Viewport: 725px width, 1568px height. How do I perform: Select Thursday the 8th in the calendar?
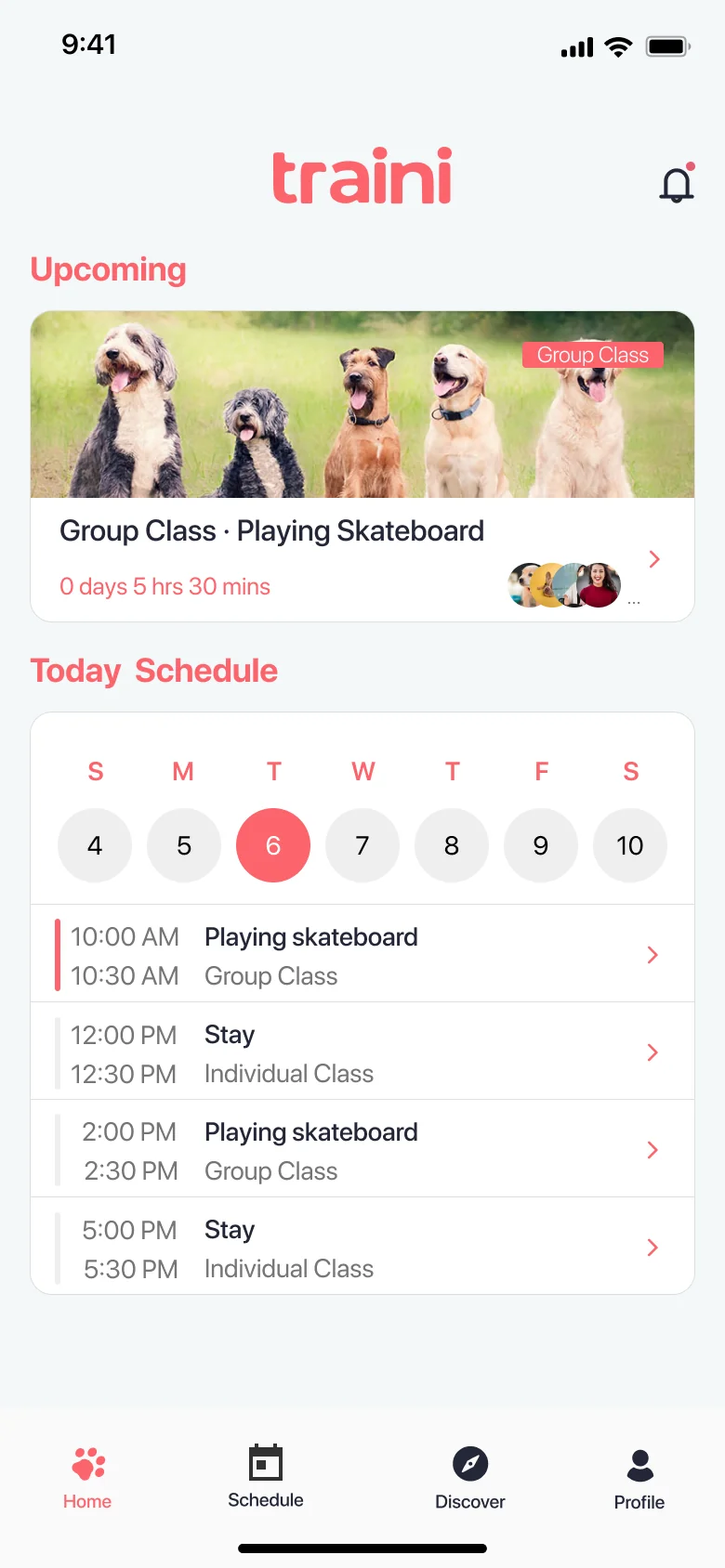click(x=452, y=845)
